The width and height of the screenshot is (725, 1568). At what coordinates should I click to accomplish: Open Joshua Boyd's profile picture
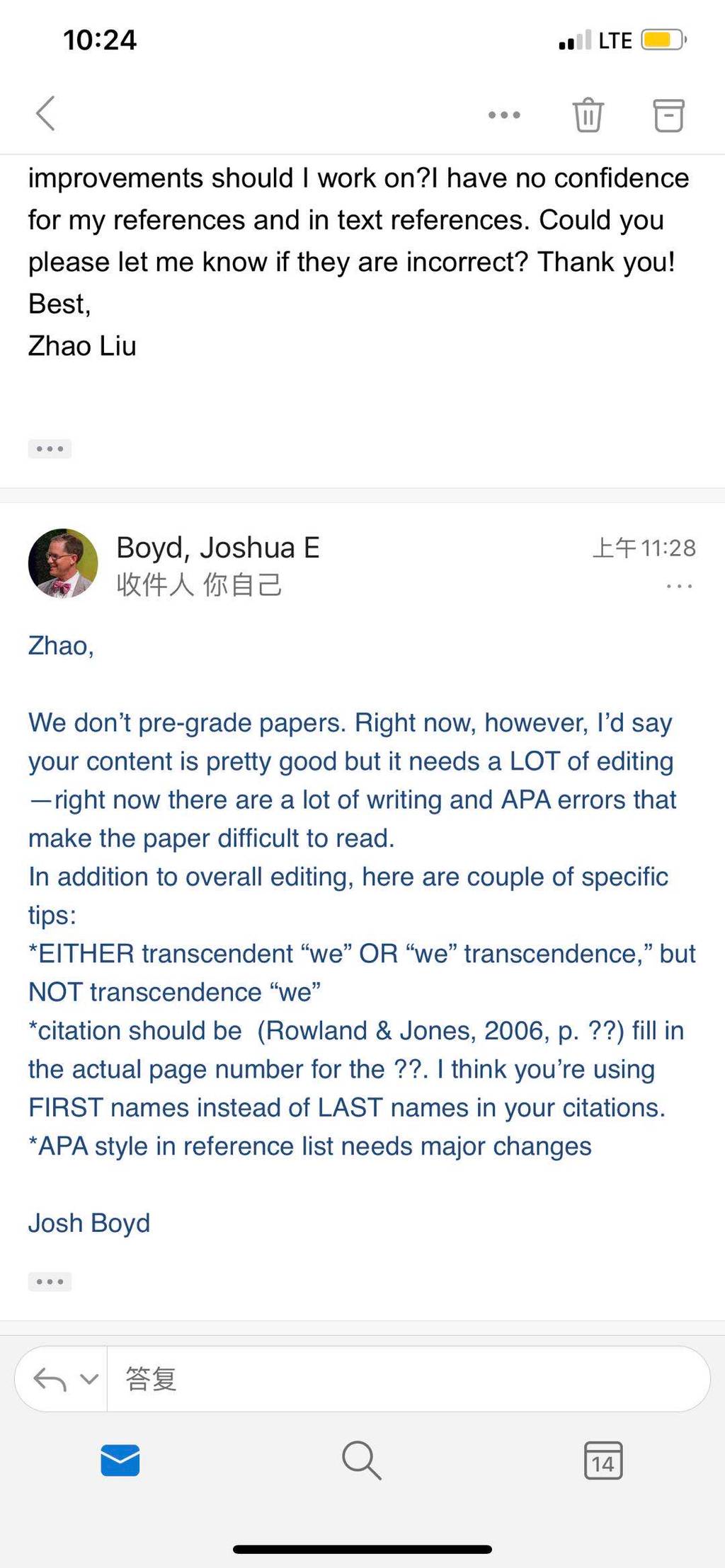point(63,563)
